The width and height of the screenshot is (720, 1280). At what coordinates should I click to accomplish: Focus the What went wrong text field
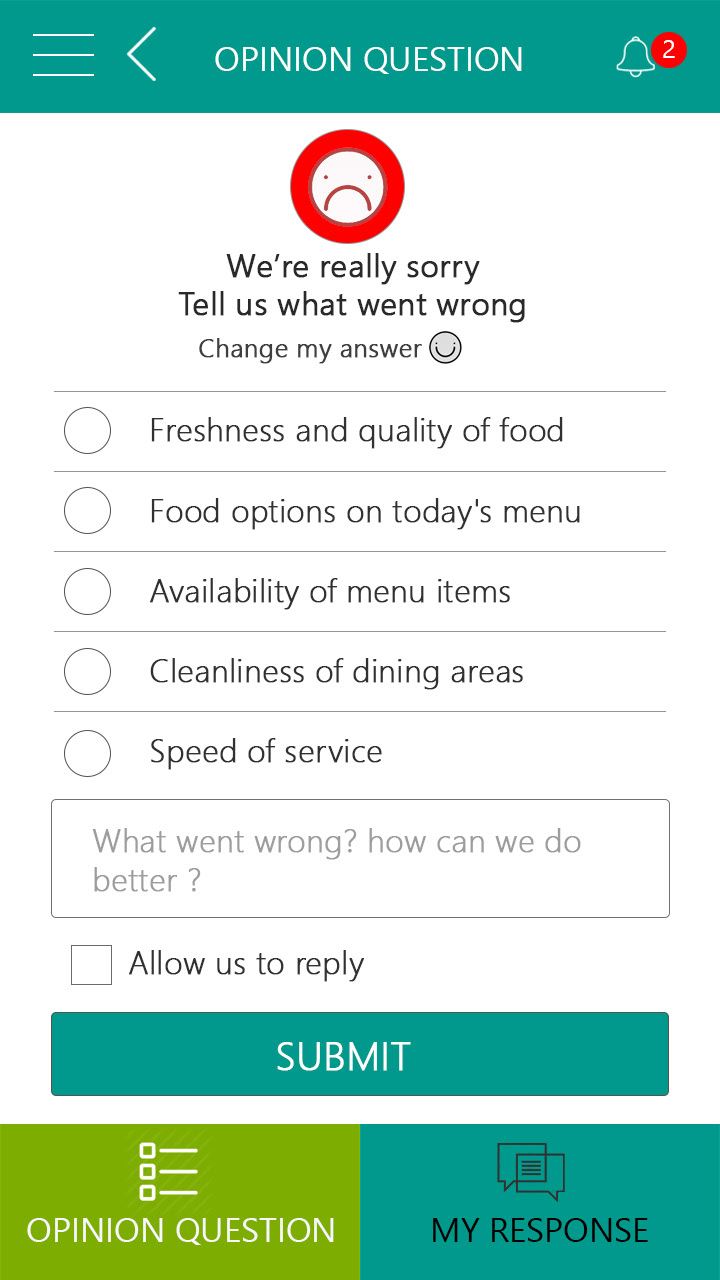pyautogui.click(x=360, y=858)
